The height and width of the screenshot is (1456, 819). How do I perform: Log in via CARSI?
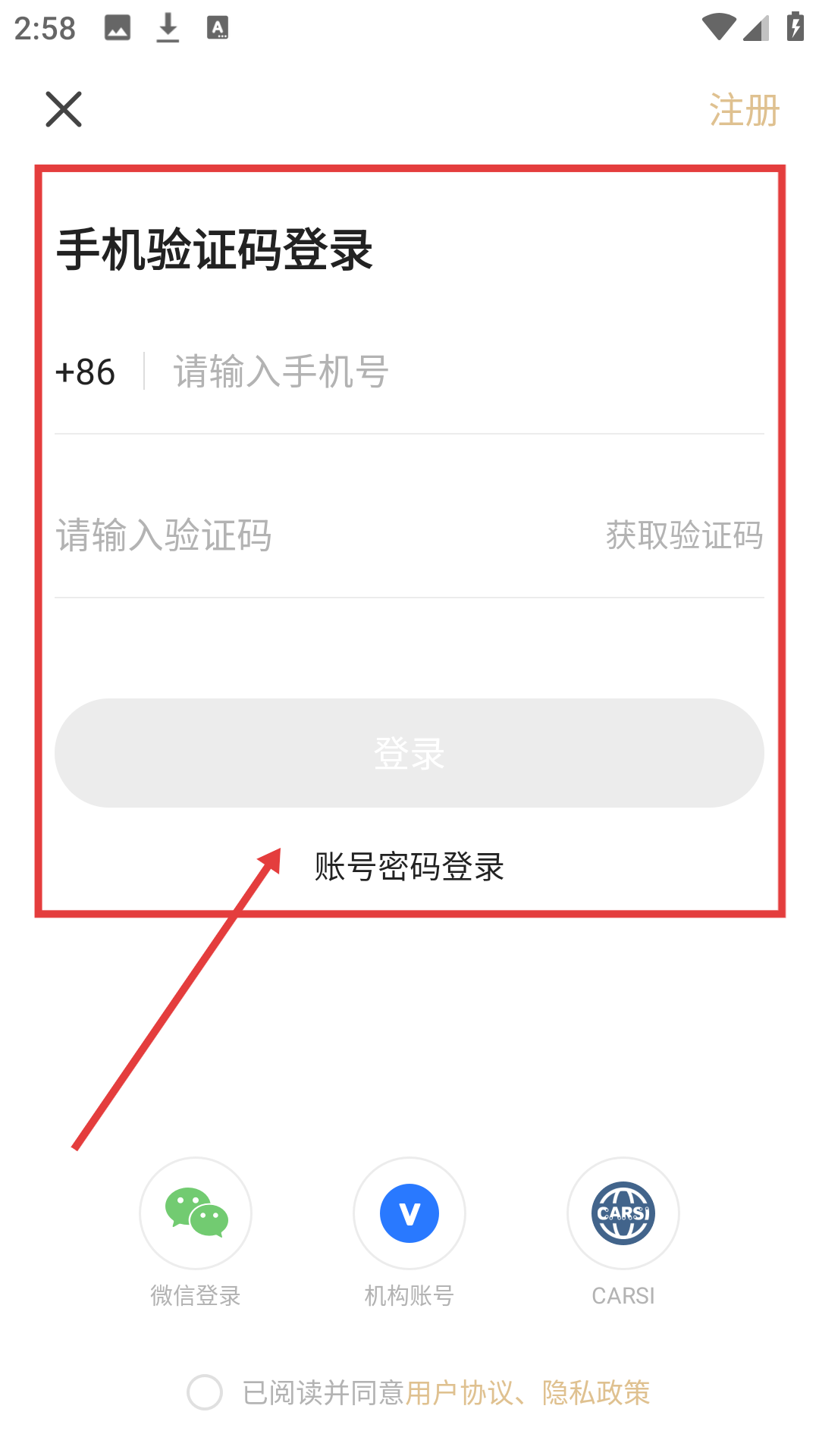[623, 1213]
